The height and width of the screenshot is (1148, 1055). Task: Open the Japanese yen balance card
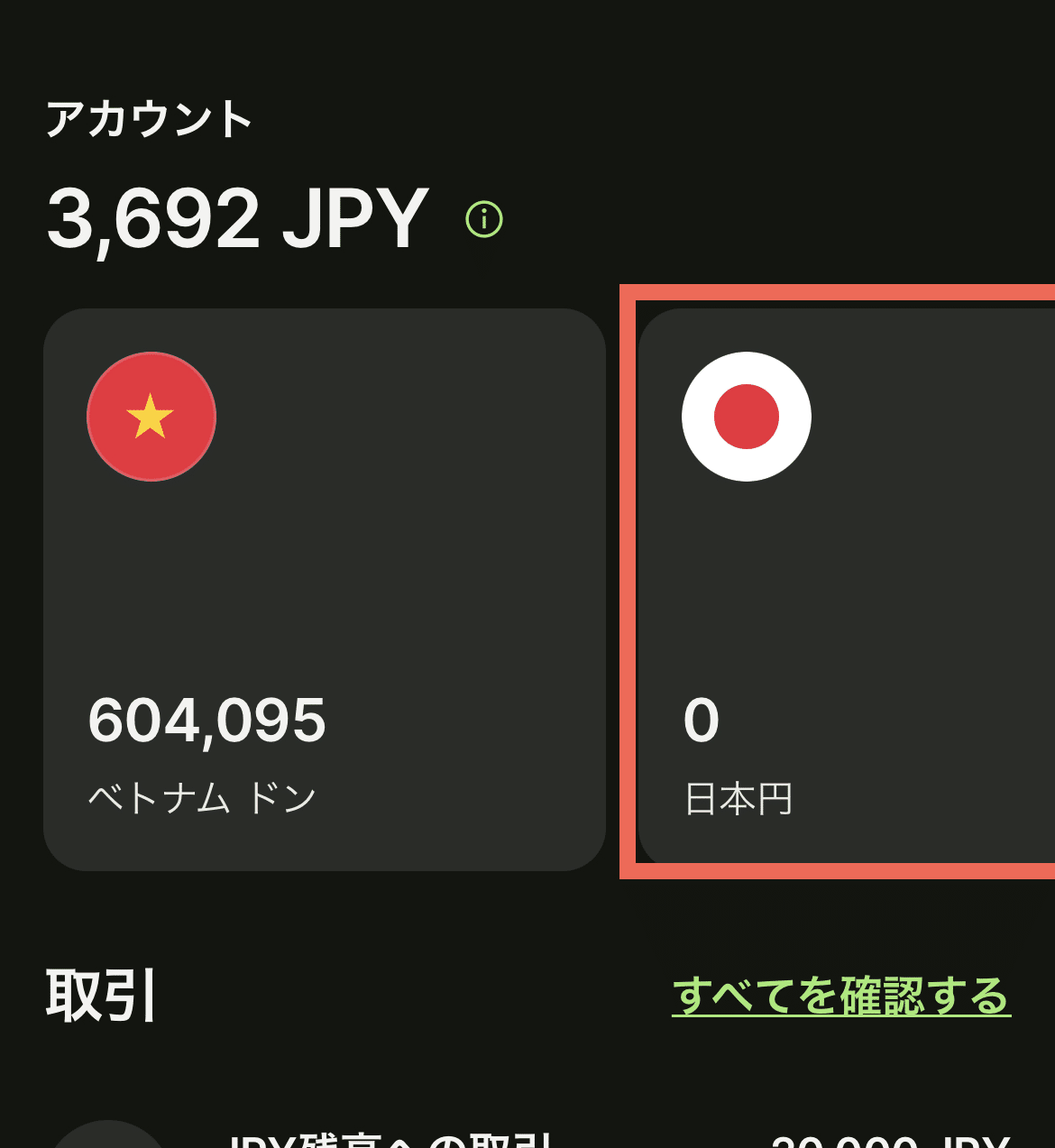(846, 589)
